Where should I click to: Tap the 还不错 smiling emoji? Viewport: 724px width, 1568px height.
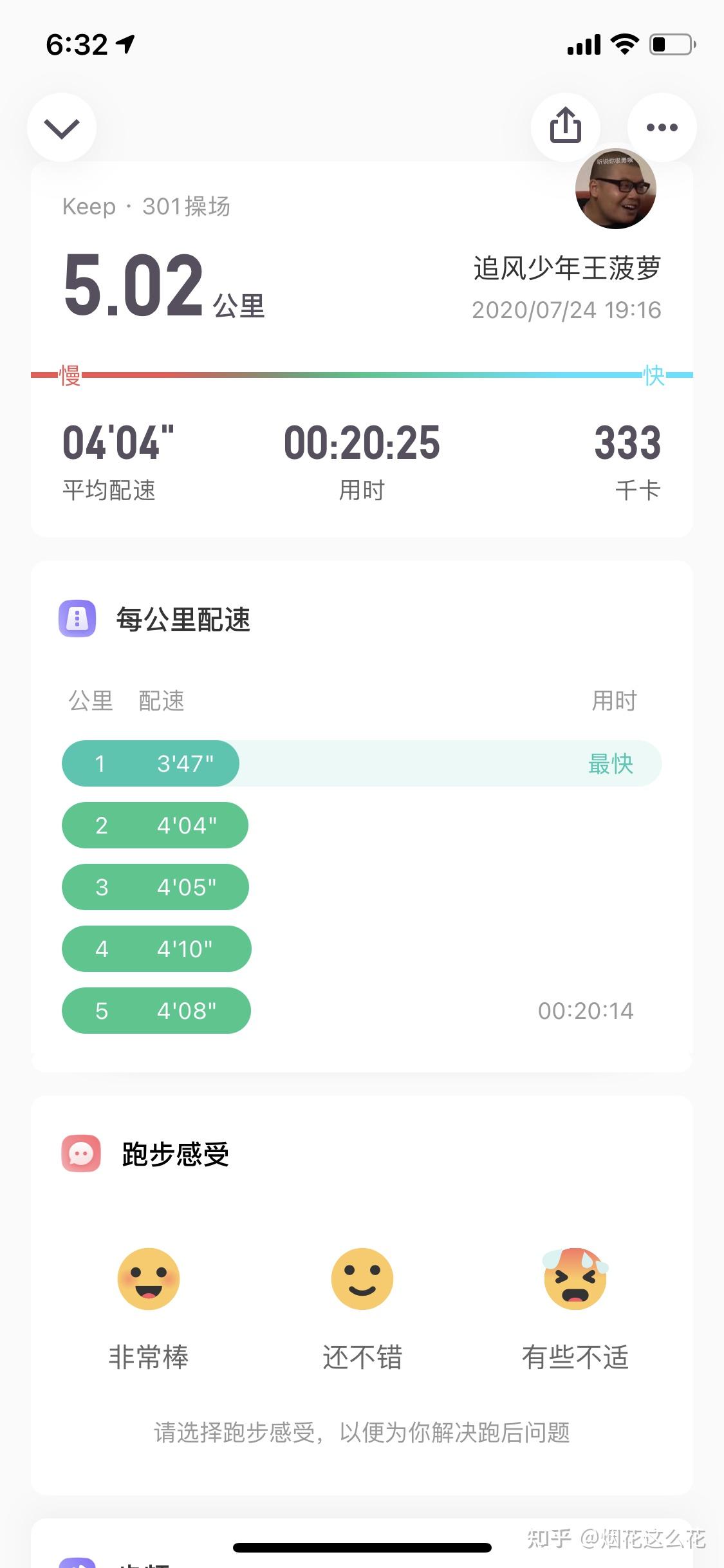(362, 1280)
